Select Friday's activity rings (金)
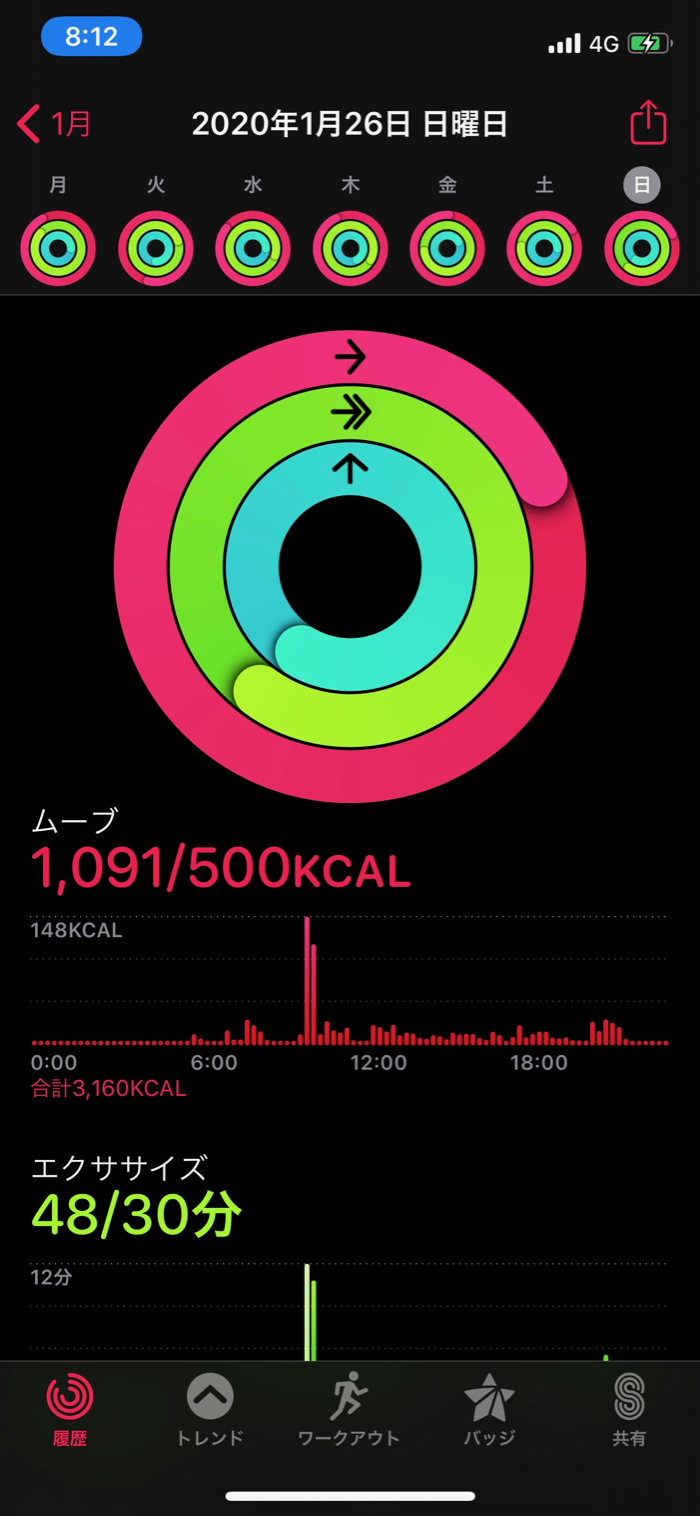 pos(447,248)
